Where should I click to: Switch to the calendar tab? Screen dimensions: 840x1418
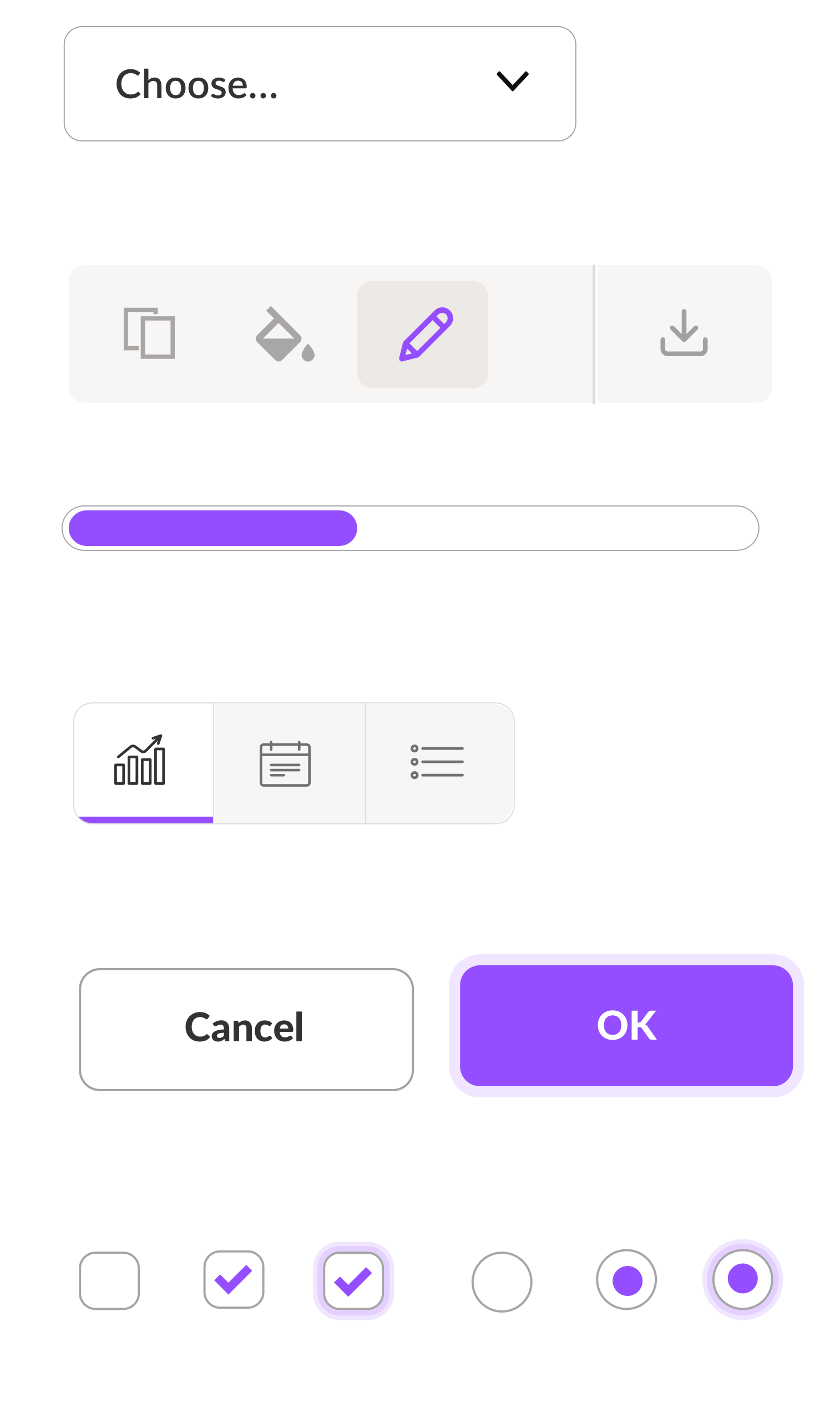[285, 763]
